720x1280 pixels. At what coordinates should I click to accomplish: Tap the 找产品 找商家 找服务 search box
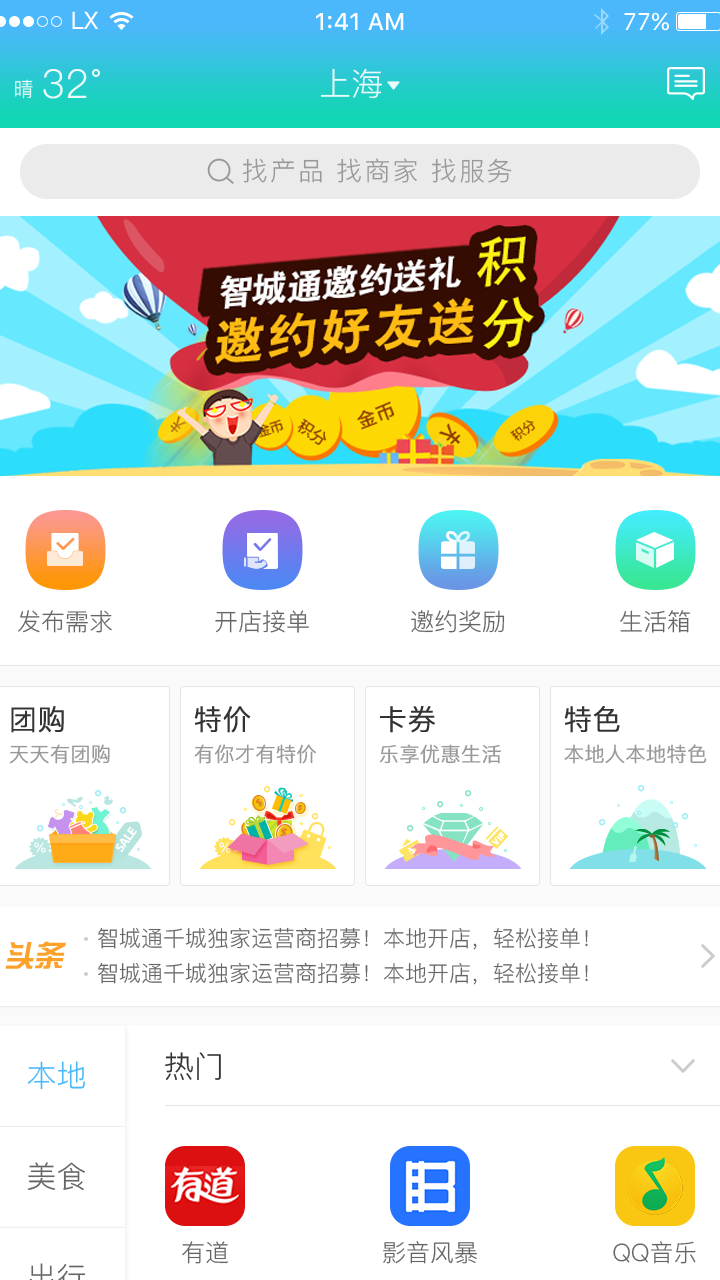360,171
